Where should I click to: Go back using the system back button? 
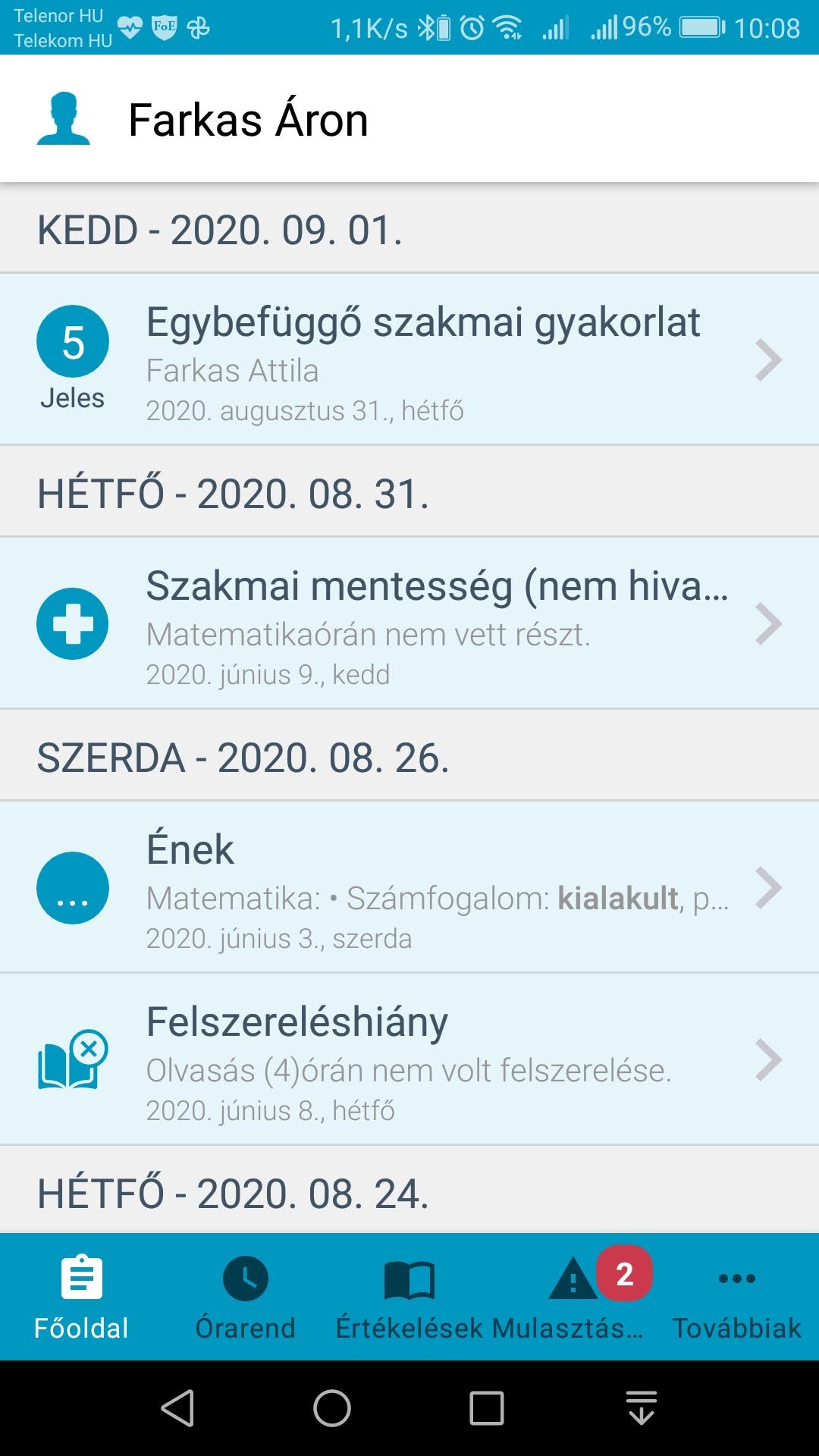[178, 1408]
